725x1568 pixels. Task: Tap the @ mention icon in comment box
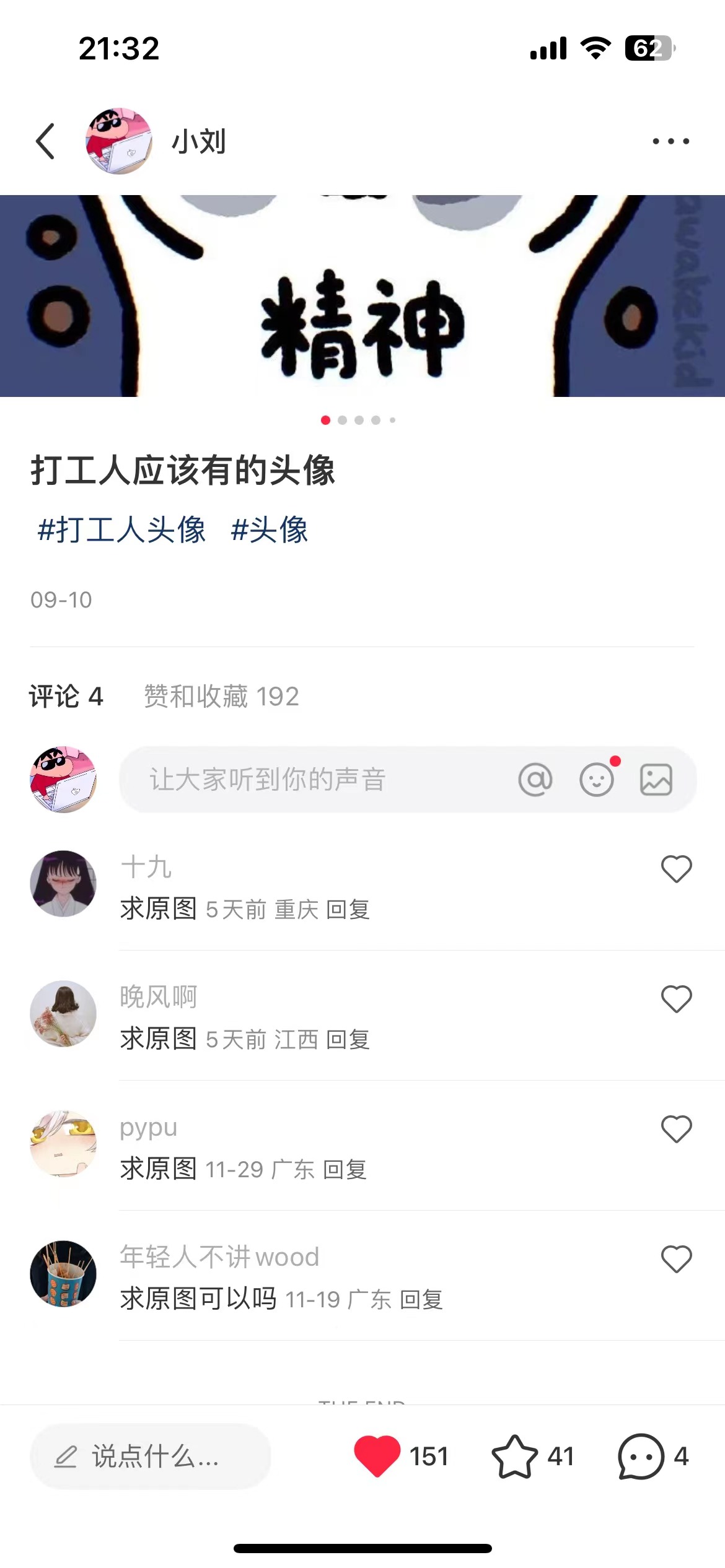(535, 779)
